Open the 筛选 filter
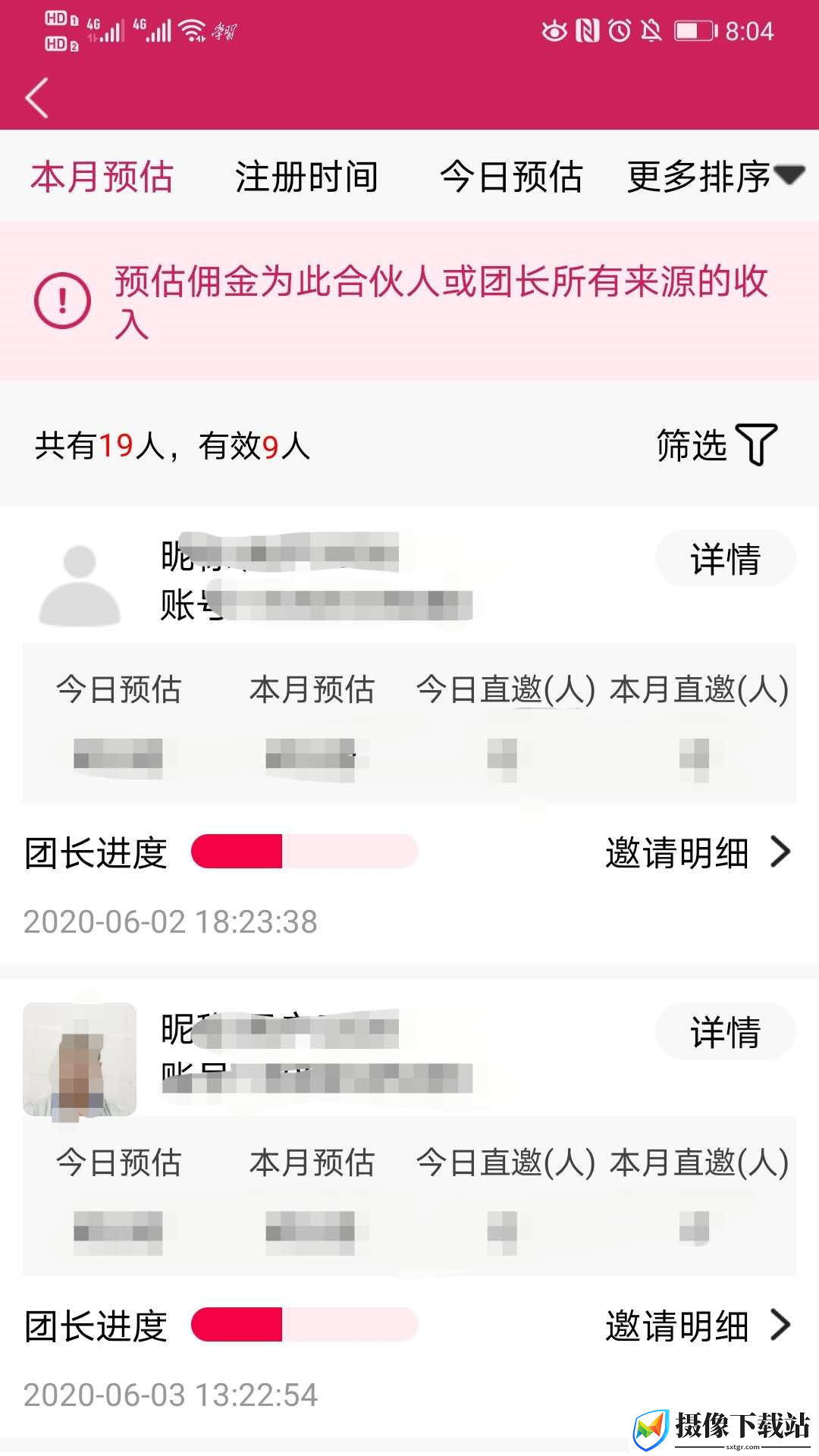Viewport: 819px width, 1456px height. point(717,444)
